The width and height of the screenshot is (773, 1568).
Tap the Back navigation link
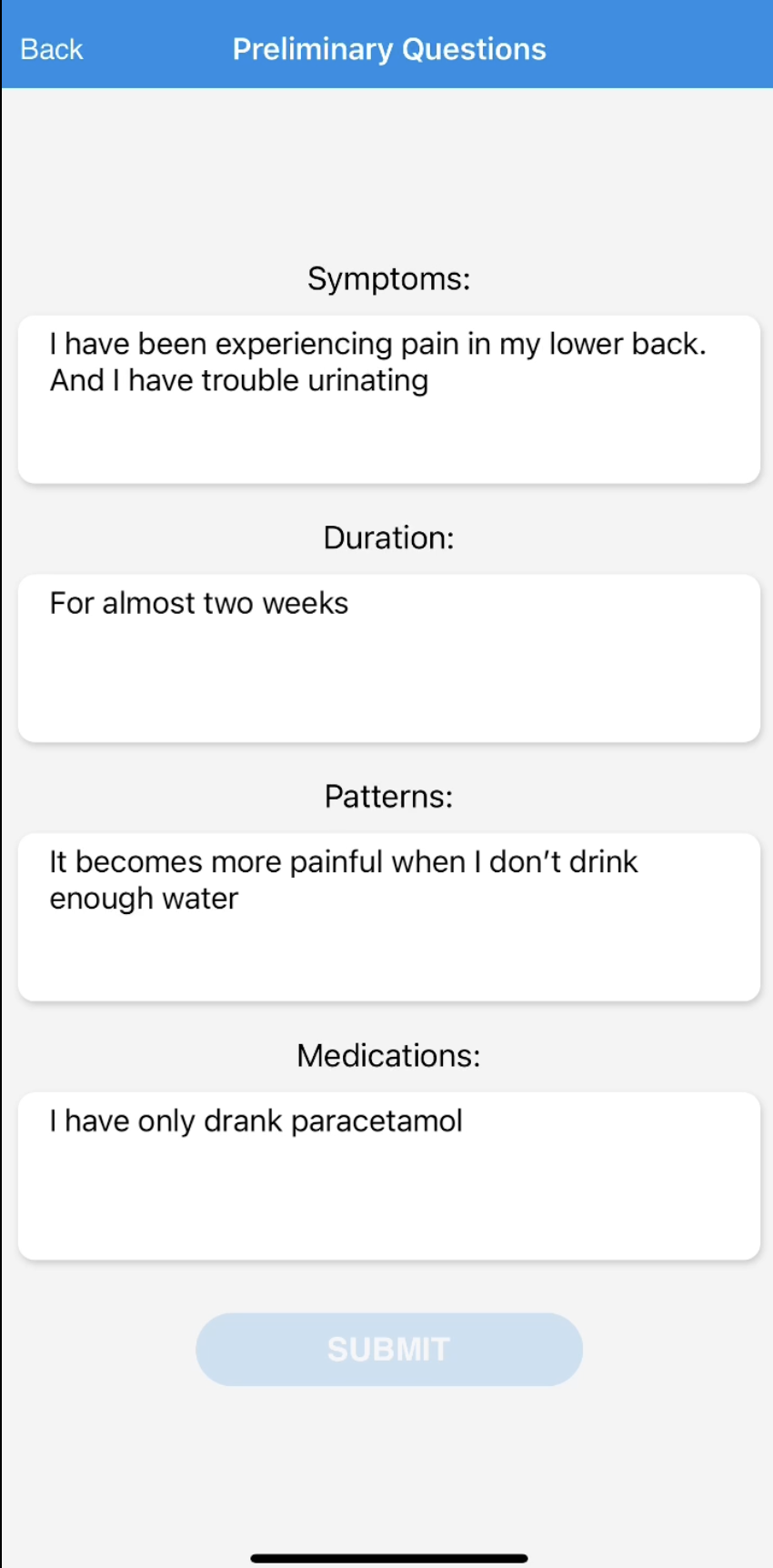click(50, 49)
